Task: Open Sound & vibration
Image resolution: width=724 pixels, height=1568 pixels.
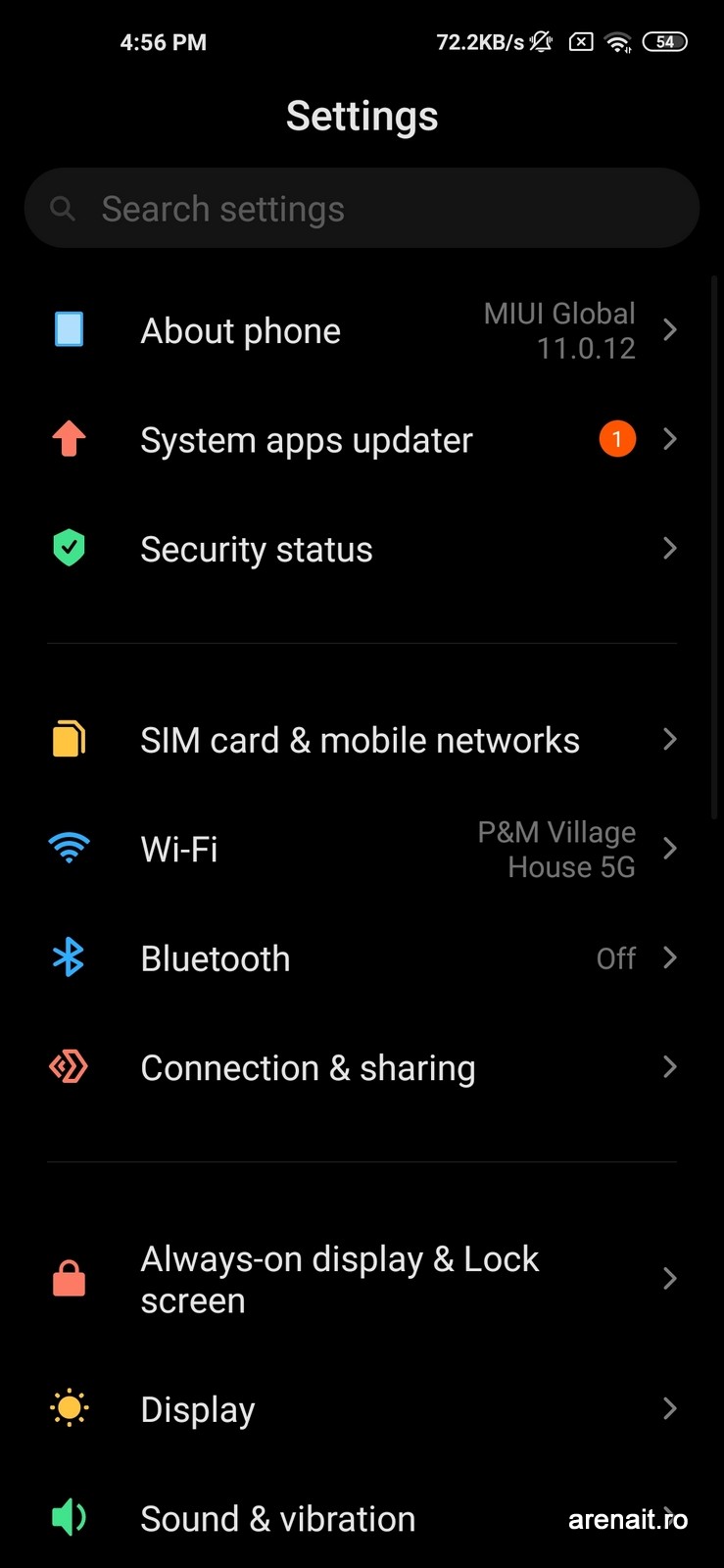Action: 294,1518
